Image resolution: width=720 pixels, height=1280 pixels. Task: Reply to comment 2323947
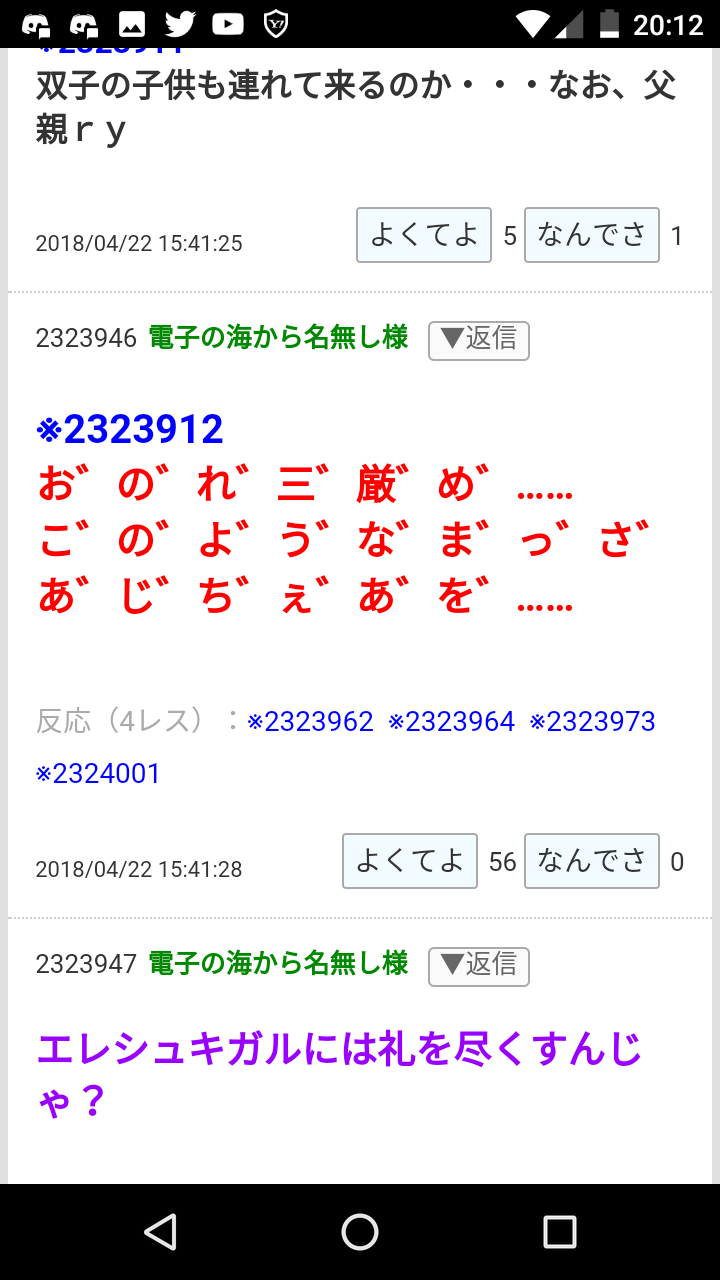click(x=479, y=966)
